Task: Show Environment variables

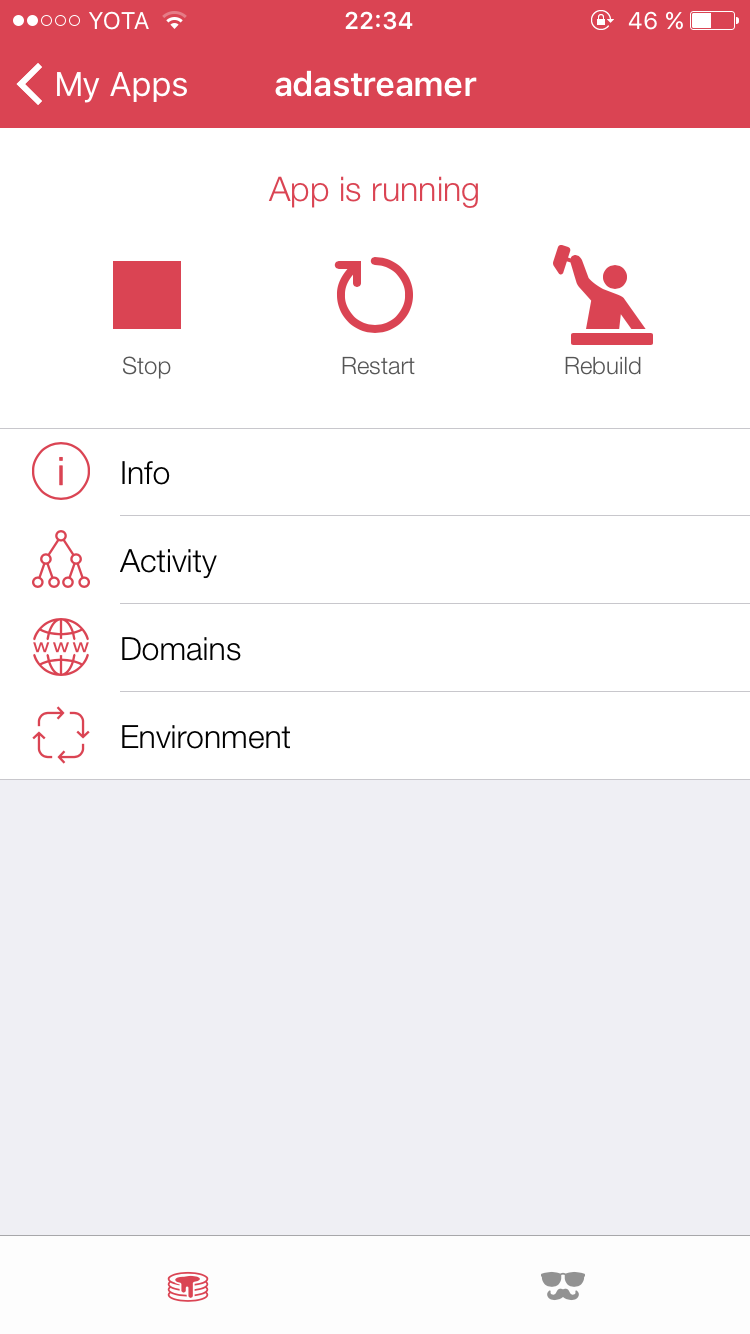Action: coord(375,736)
